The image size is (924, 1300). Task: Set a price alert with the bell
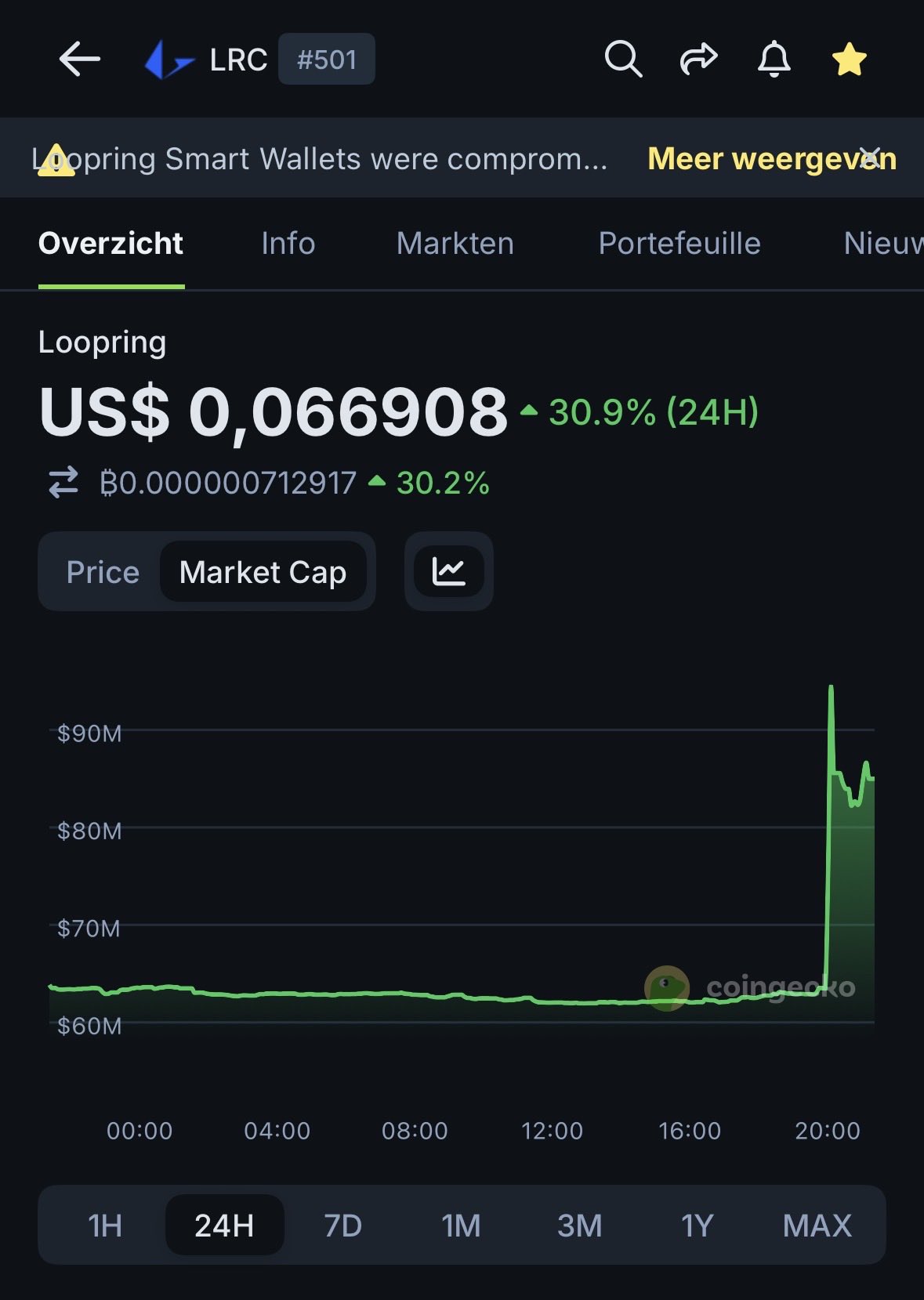774,60
